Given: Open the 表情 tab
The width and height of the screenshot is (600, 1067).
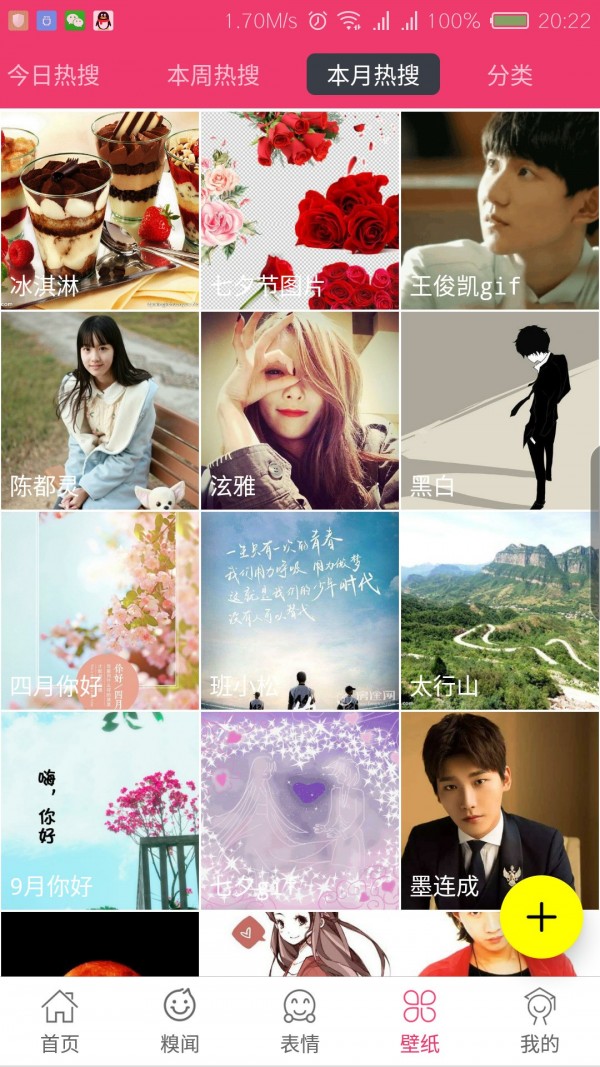Looking at the screenshot, I should [x=300, y=1022].
